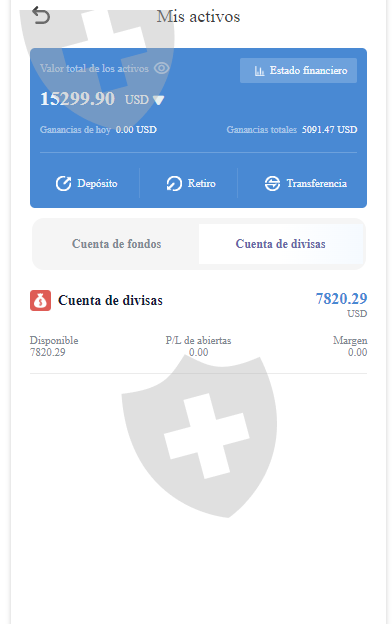Tap Depósito to add funds

pyautogui.click(x=86, y=183)
